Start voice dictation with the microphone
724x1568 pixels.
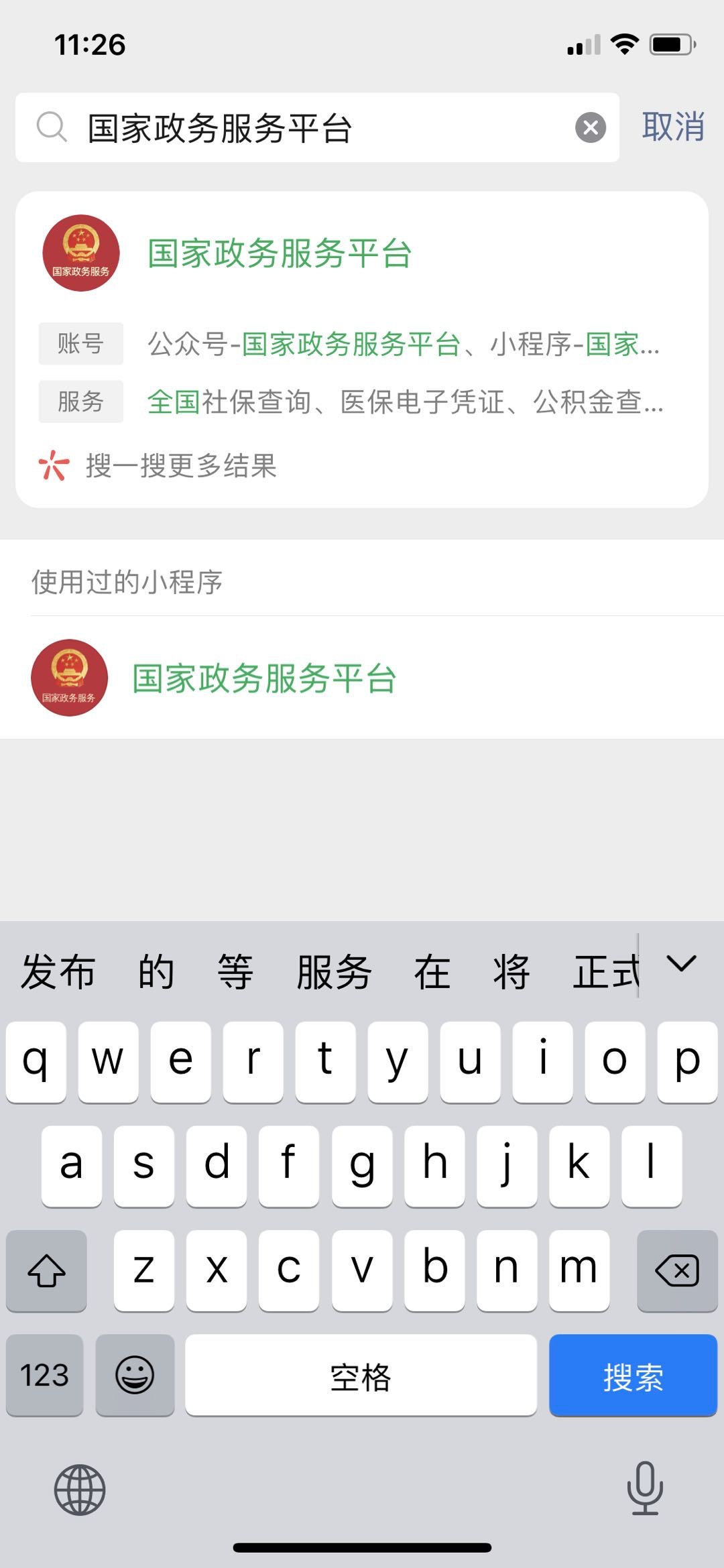pos(645,1488)
